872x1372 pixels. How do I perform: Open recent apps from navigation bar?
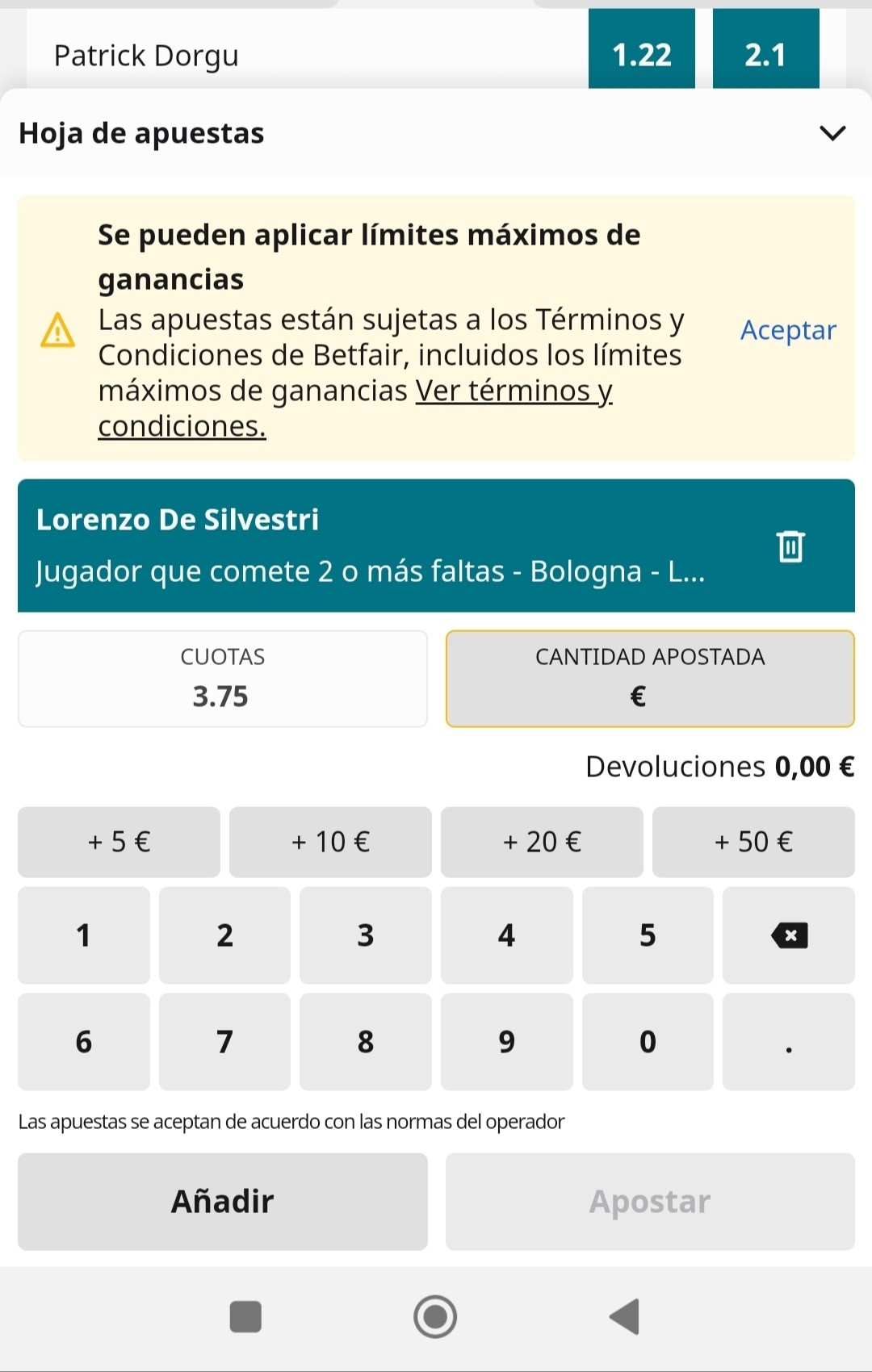(x=245, y=1316)
